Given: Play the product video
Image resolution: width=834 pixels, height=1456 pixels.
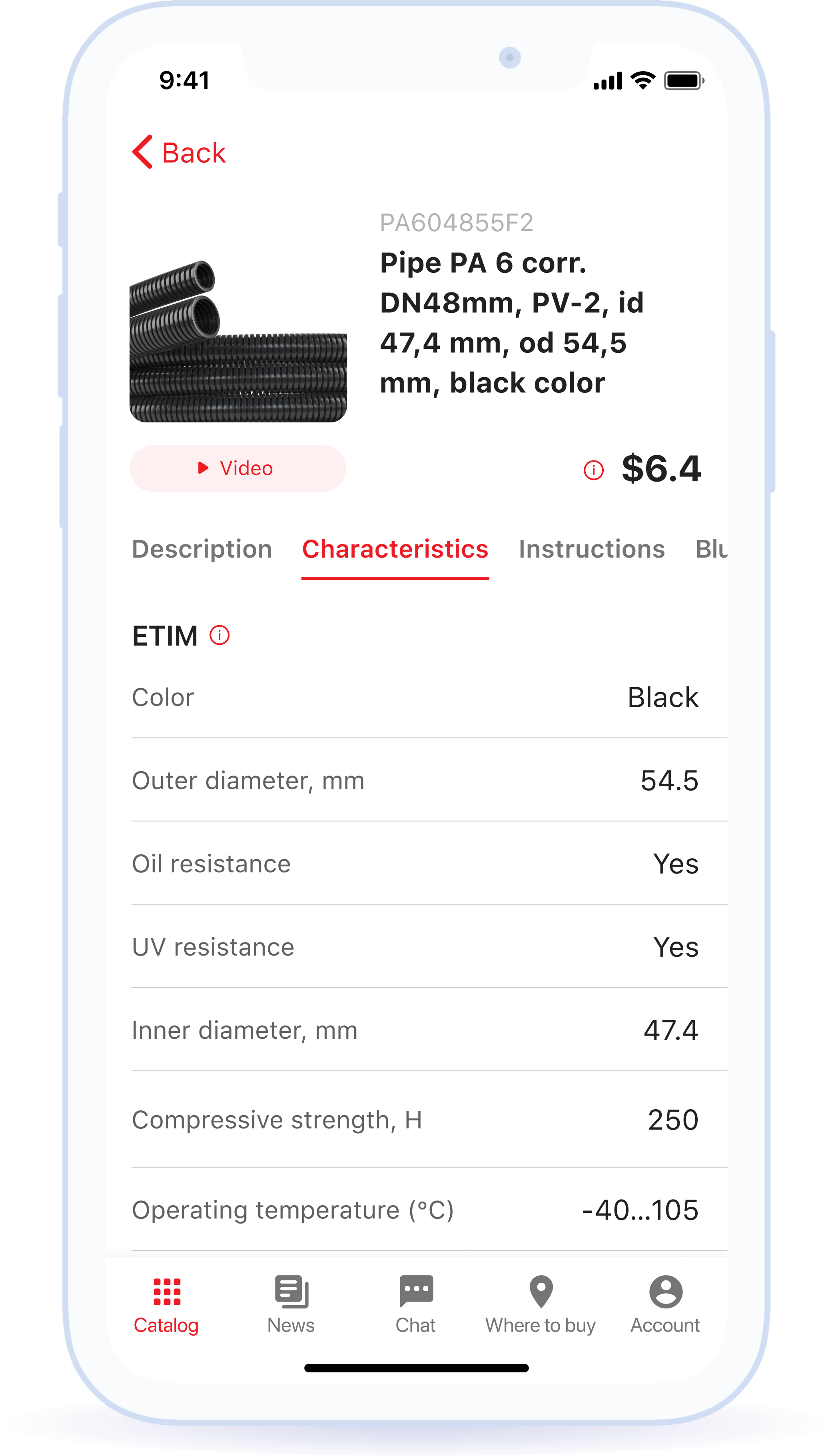Looking at the screenshot, I should click(x=238, y=468).
